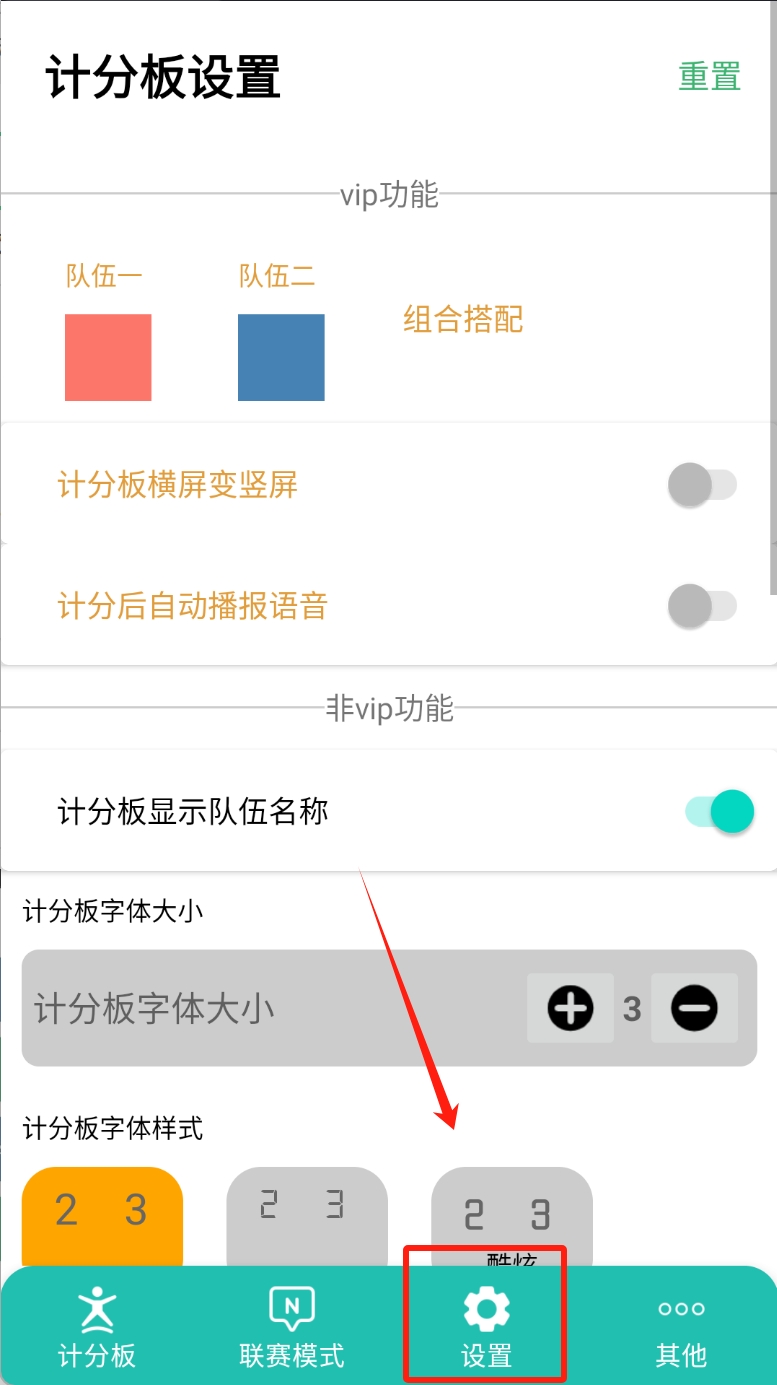This screenshot has width=777, height=1385.
Task: Tap 重置 to reset scoreboard settings
Action: tap(709, 77)
